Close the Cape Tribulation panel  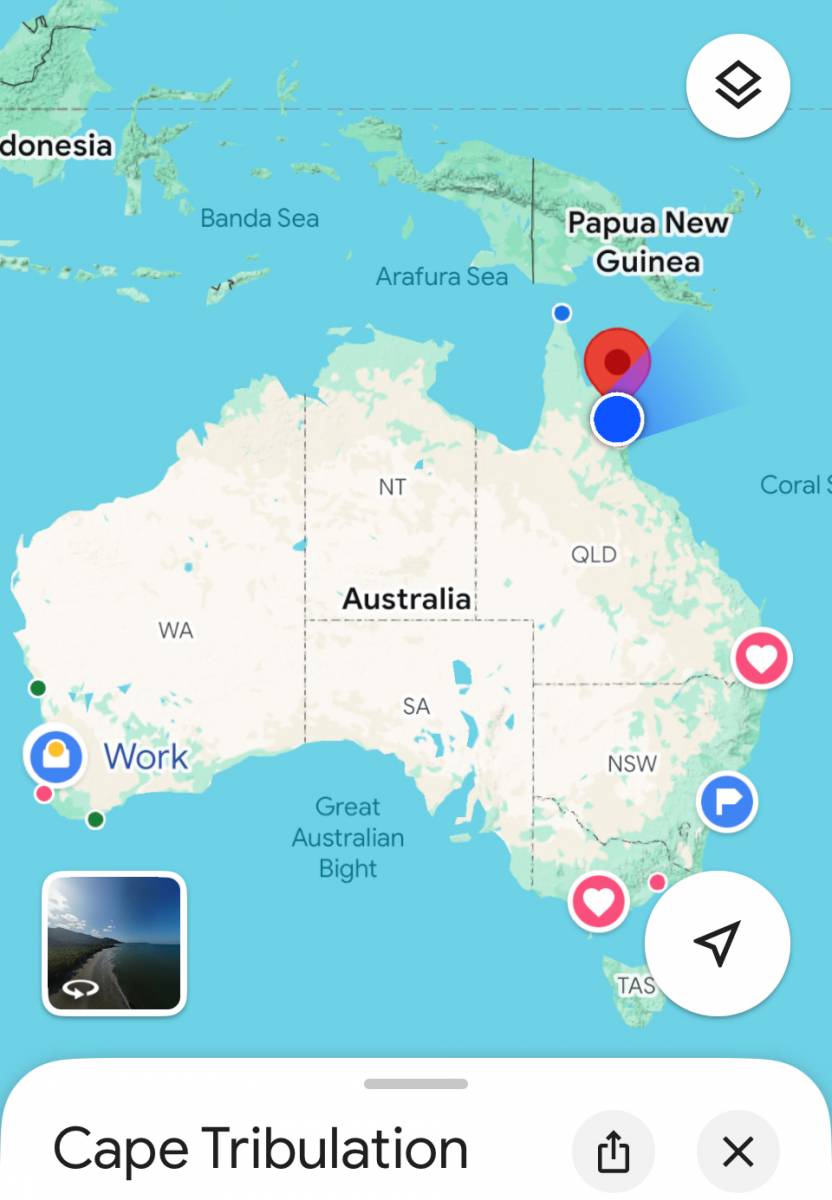(x=738, y=1152)
